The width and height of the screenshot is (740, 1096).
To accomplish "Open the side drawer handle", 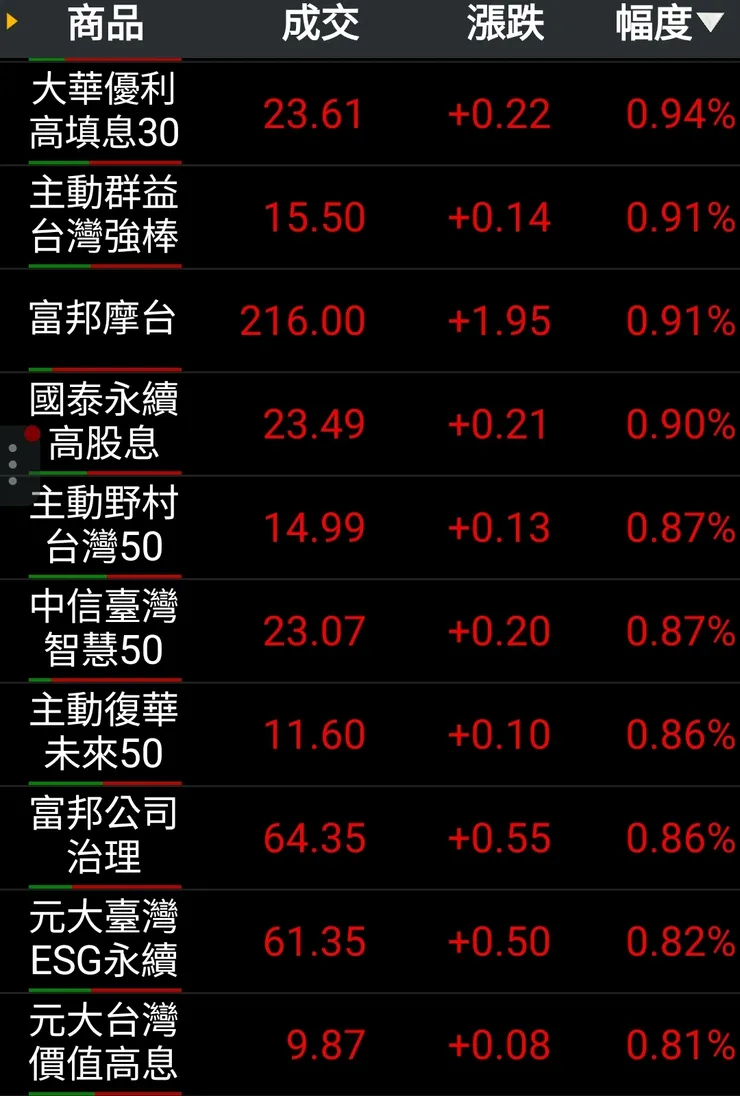I will click(x=13, y=465).
